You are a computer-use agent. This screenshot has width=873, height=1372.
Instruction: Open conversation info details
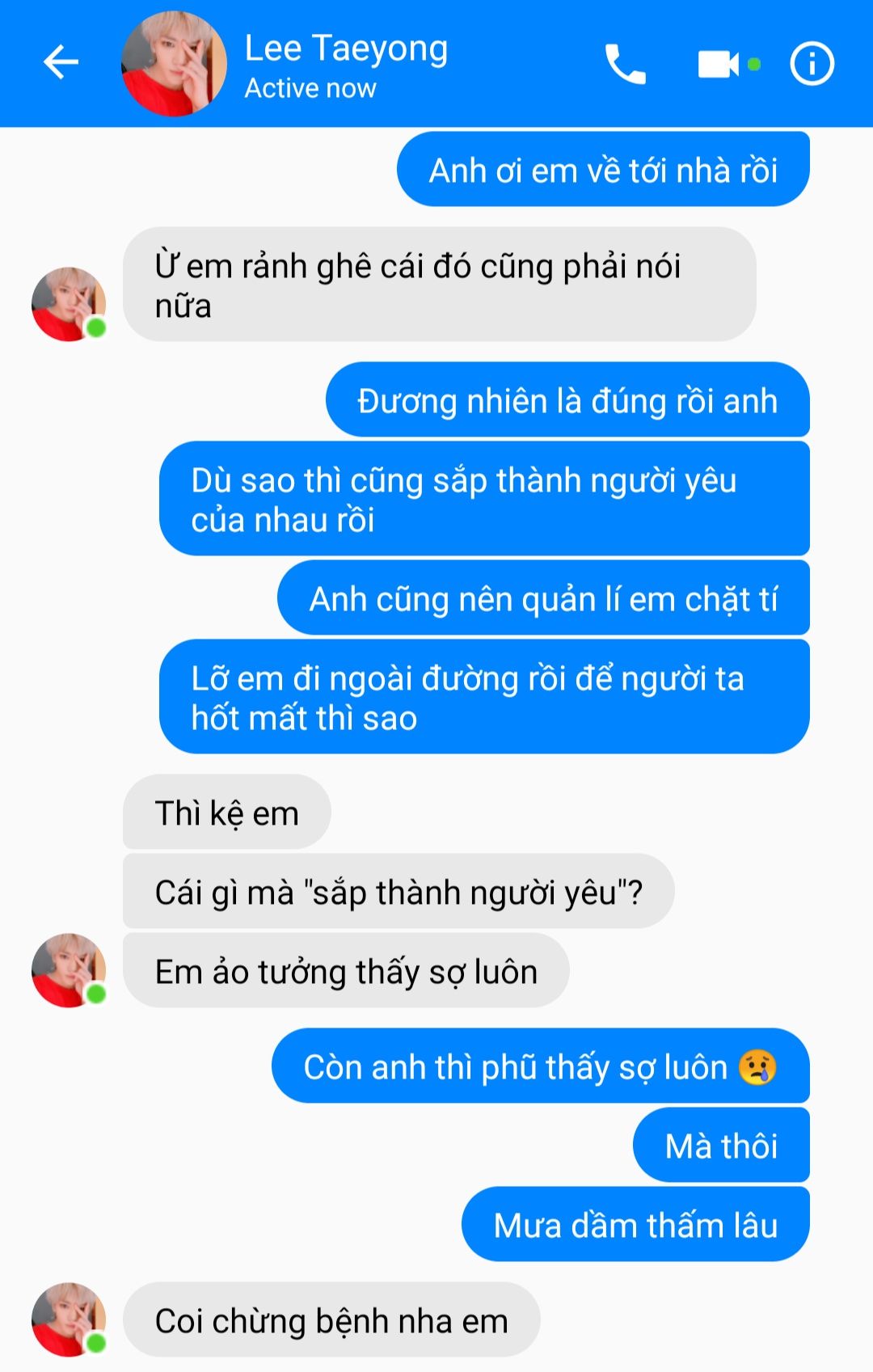[x=812, y=64]
